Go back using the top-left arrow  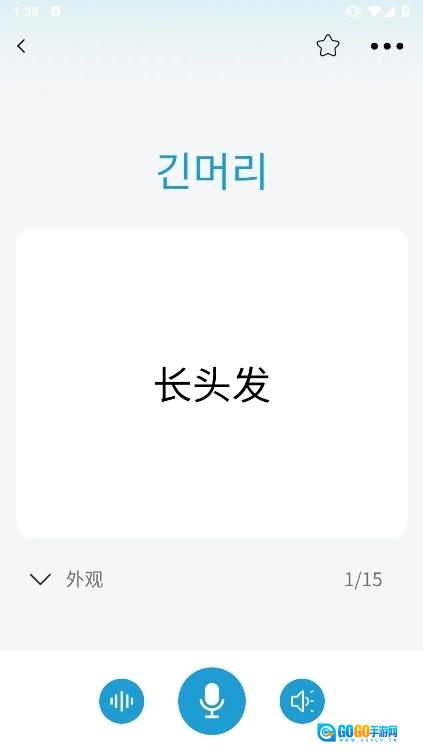pyautogui.click(x=21, y=46)
